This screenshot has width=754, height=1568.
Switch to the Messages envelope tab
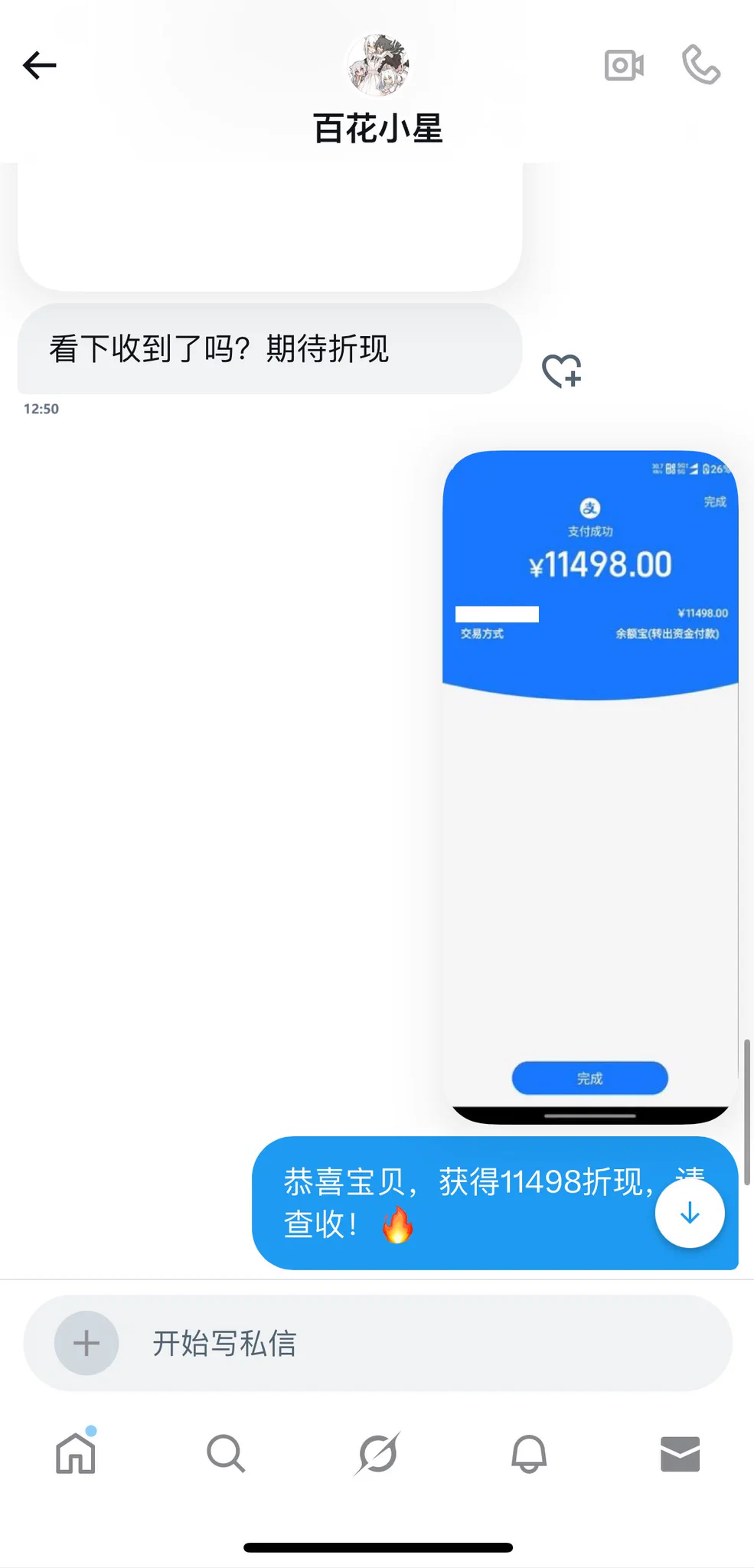pyautogui.click(x=680, y=1453)
